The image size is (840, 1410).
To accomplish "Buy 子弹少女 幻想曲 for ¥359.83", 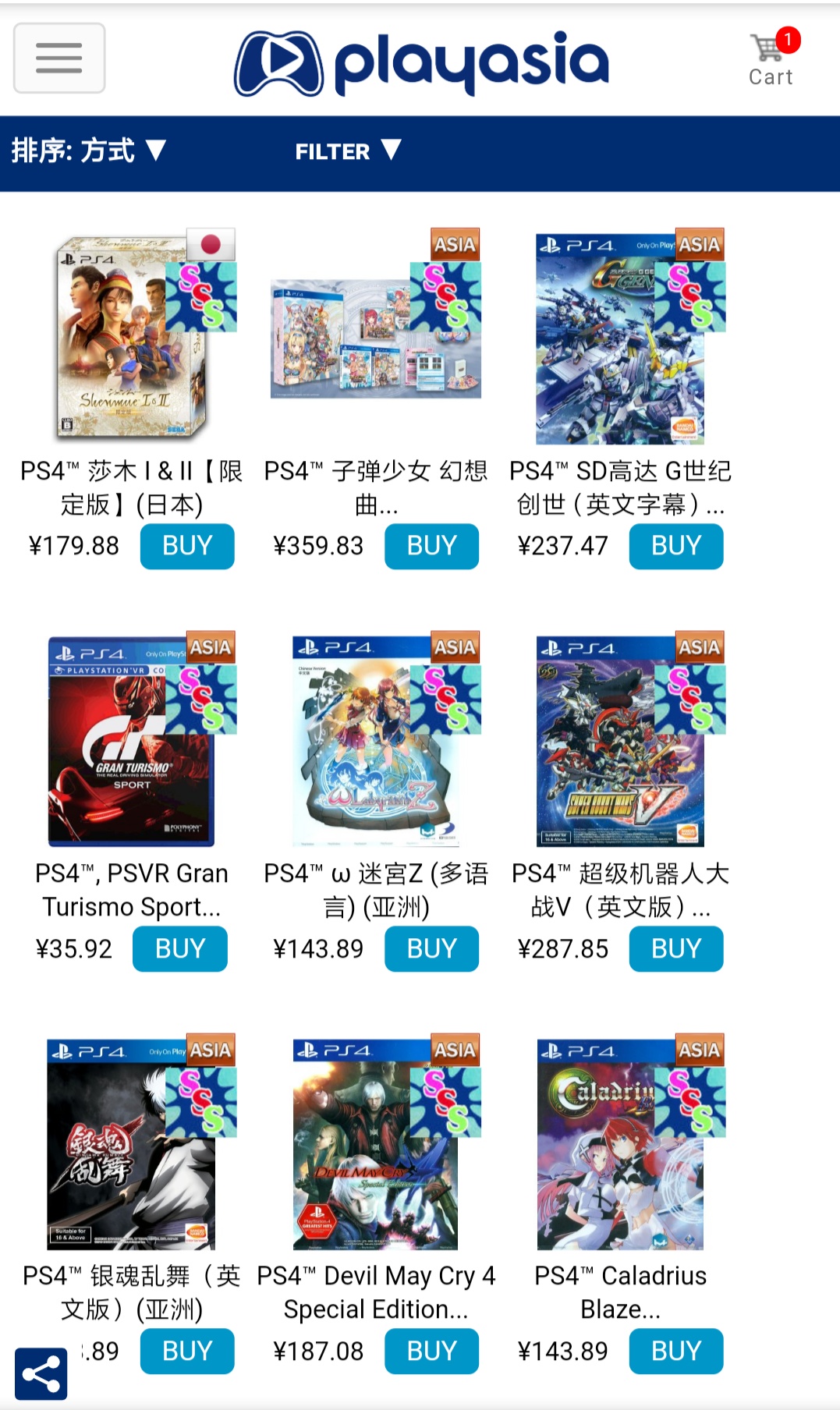I will [x=431, y=546].
